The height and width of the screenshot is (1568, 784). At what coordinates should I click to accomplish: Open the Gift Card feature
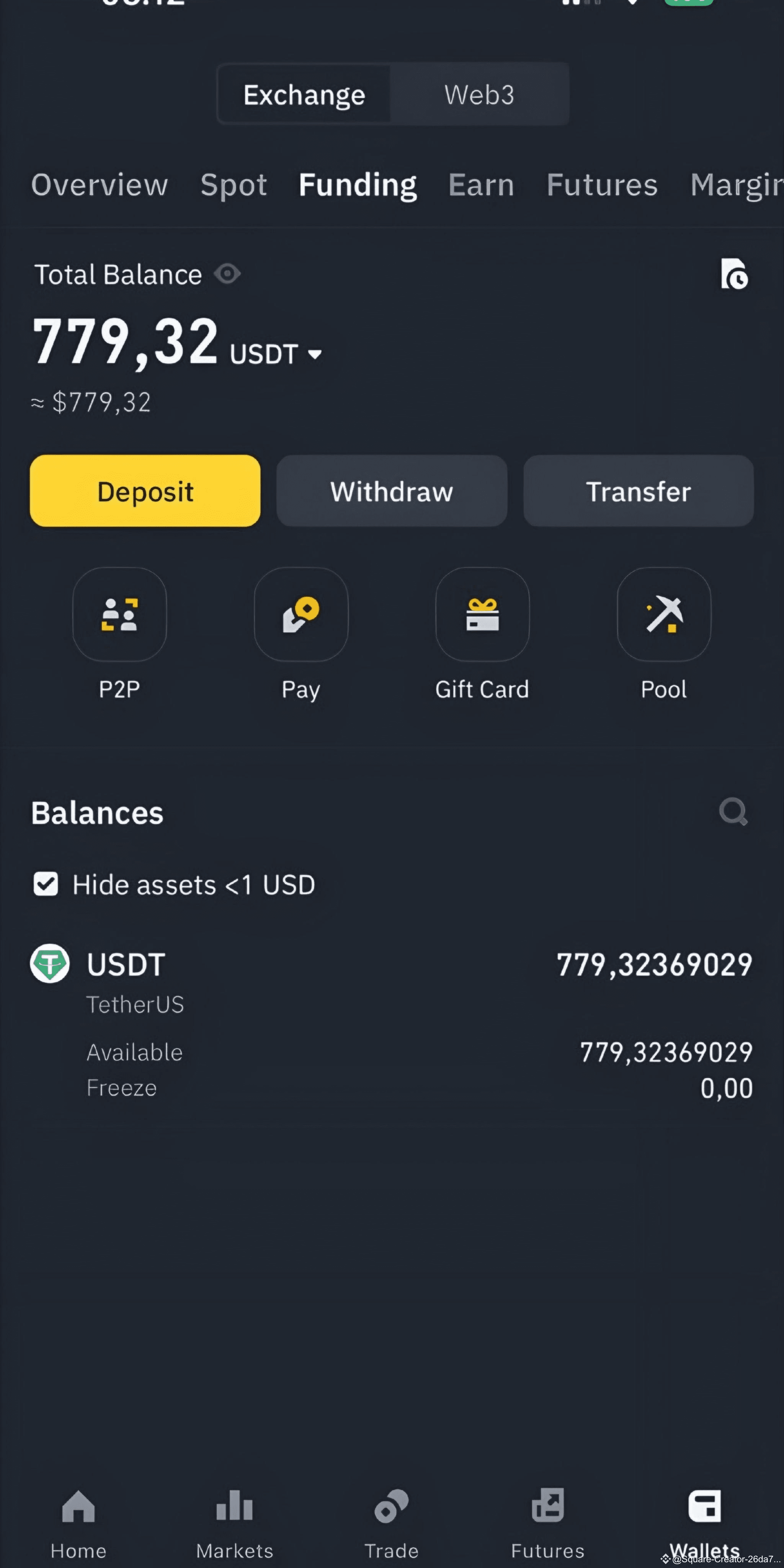[x=482, y=615]
